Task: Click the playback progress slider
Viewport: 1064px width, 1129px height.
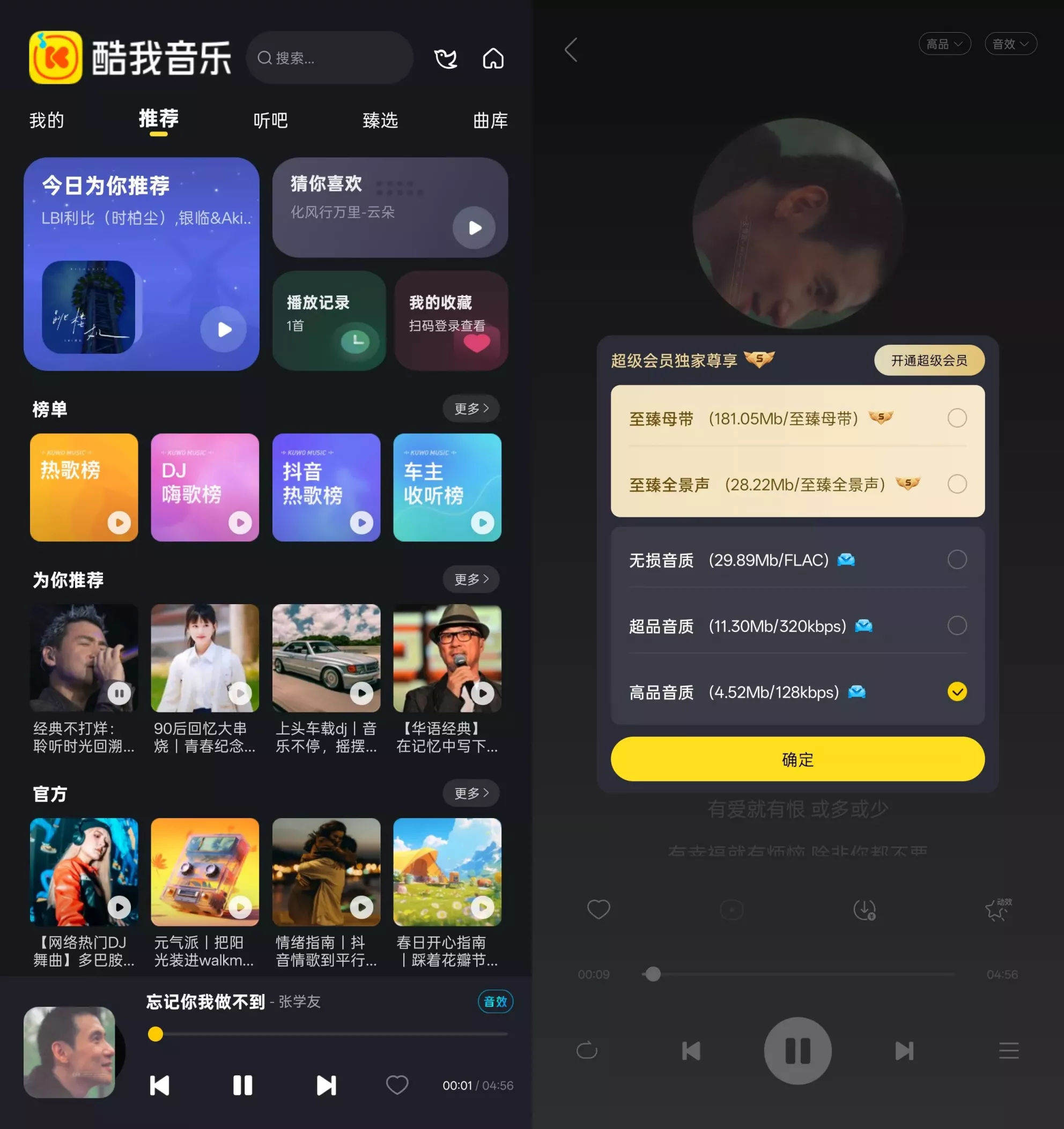Action: 652,974
